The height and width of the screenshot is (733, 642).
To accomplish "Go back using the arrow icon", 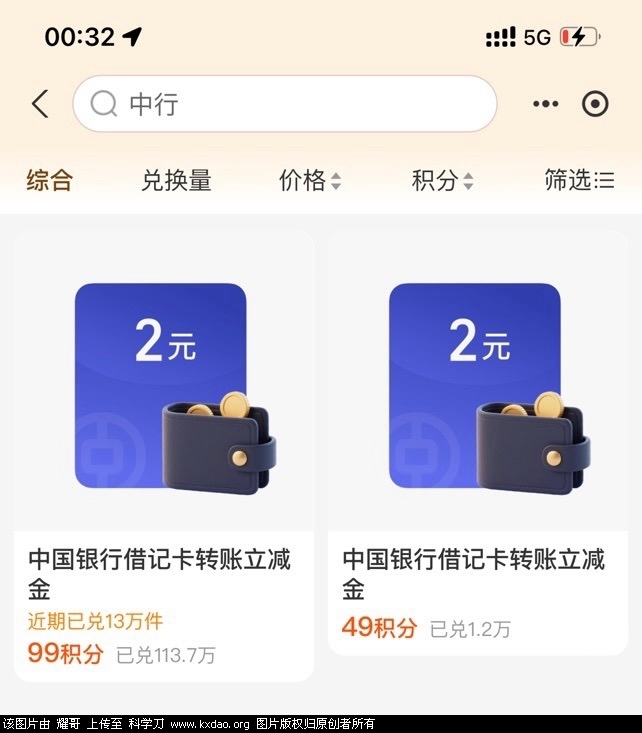I will coord(40,104).
